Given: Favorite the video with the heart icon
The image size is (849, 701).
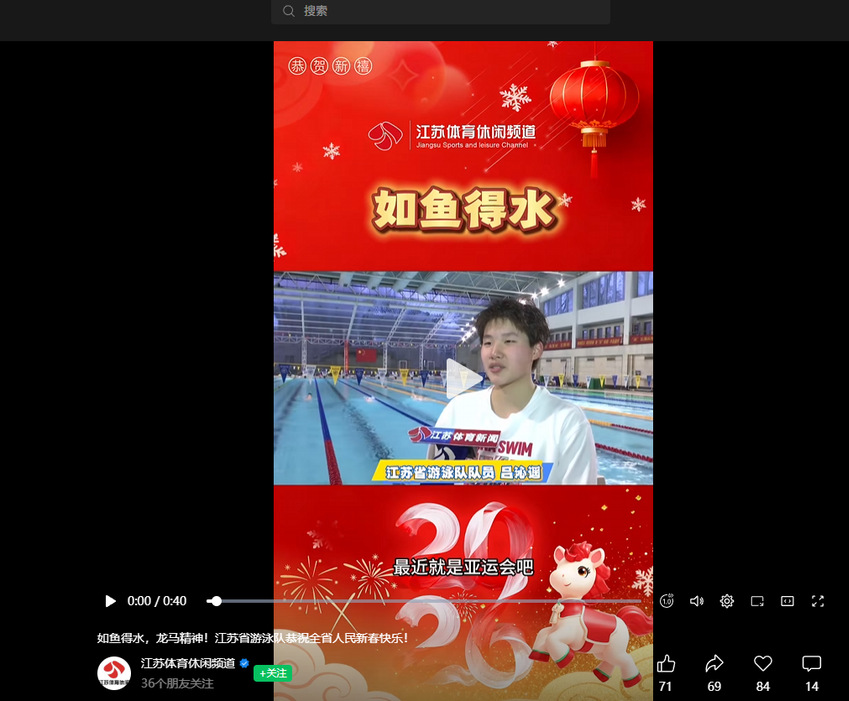Looking at the screenshot, I should point(763,664).
